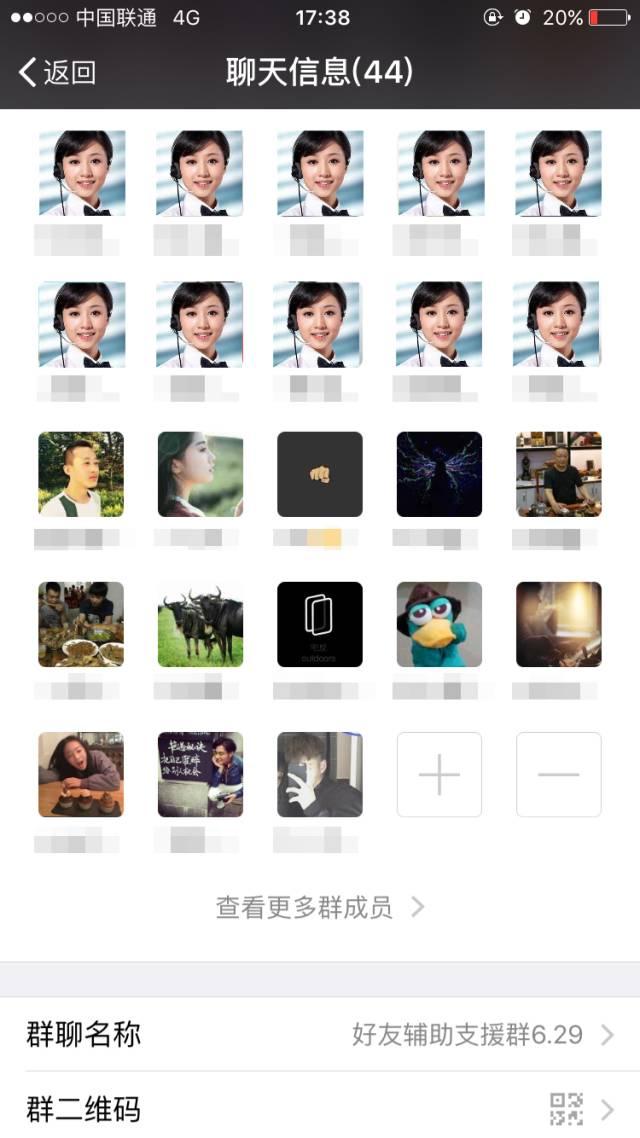
Task: Open the 群聊名称 row
Action: 320,1034
